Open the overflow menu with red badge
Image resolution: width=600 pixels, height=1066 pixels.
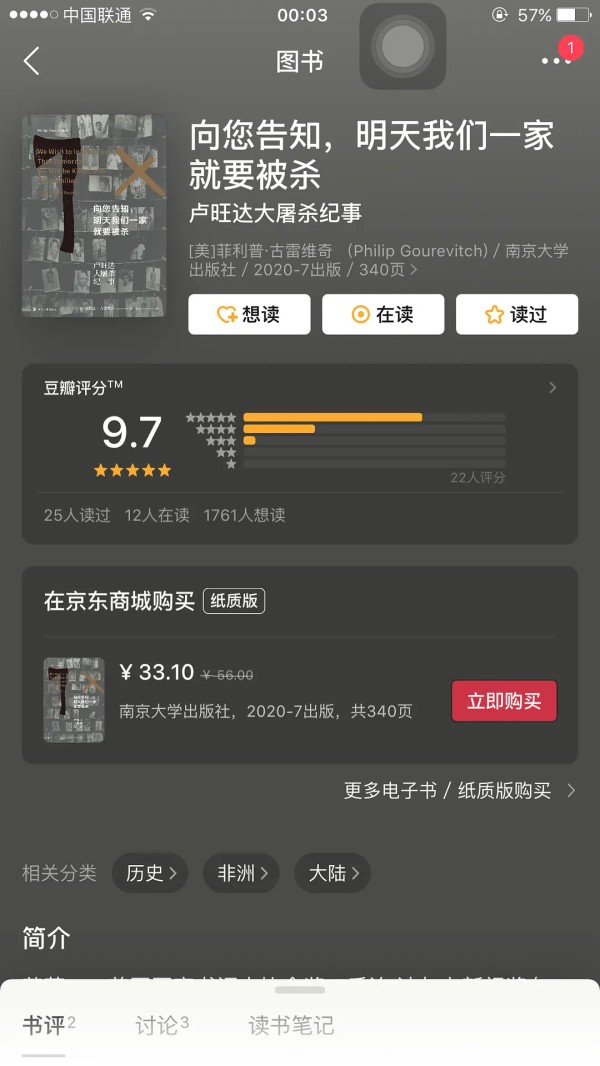point(557,60)
